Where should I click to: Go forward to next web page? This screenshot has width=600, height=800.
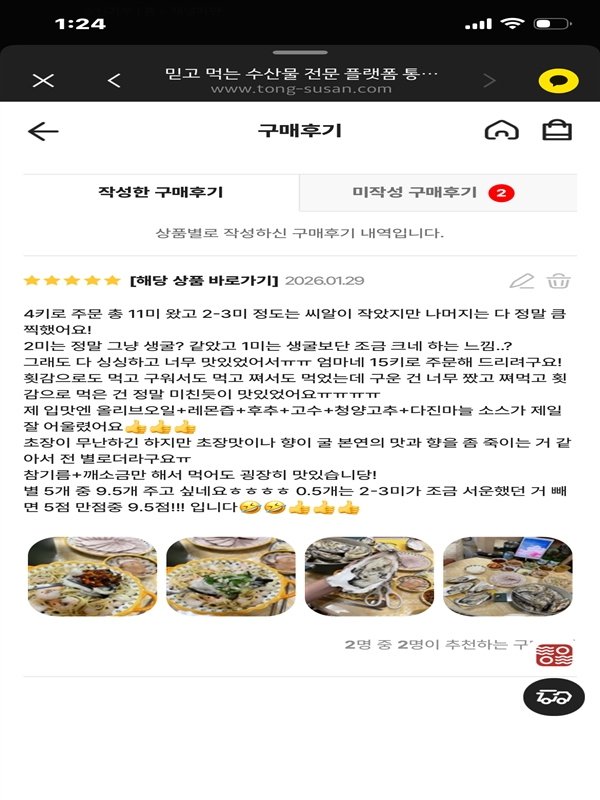pos(489,80)
